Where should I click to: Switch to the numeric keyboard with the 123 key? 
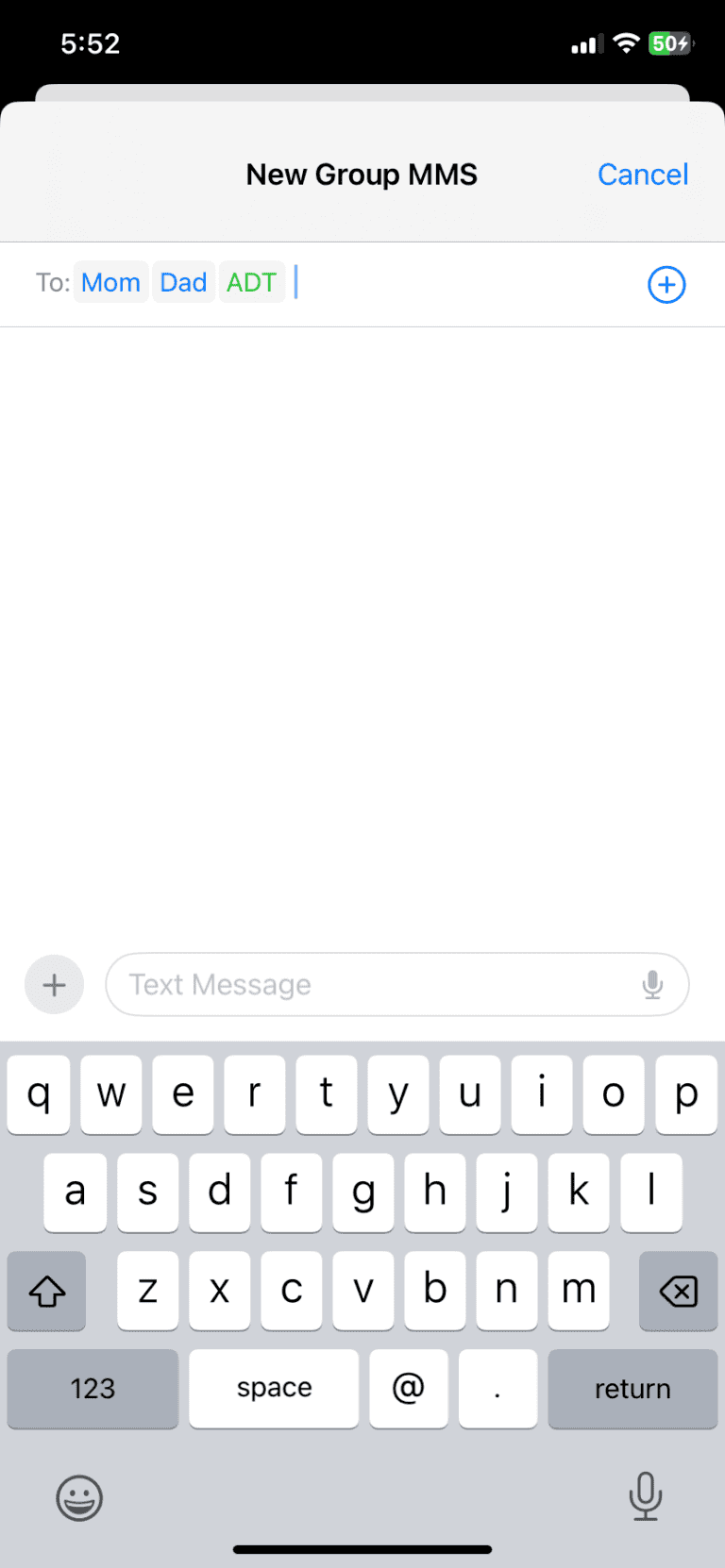pos(93,1388)
